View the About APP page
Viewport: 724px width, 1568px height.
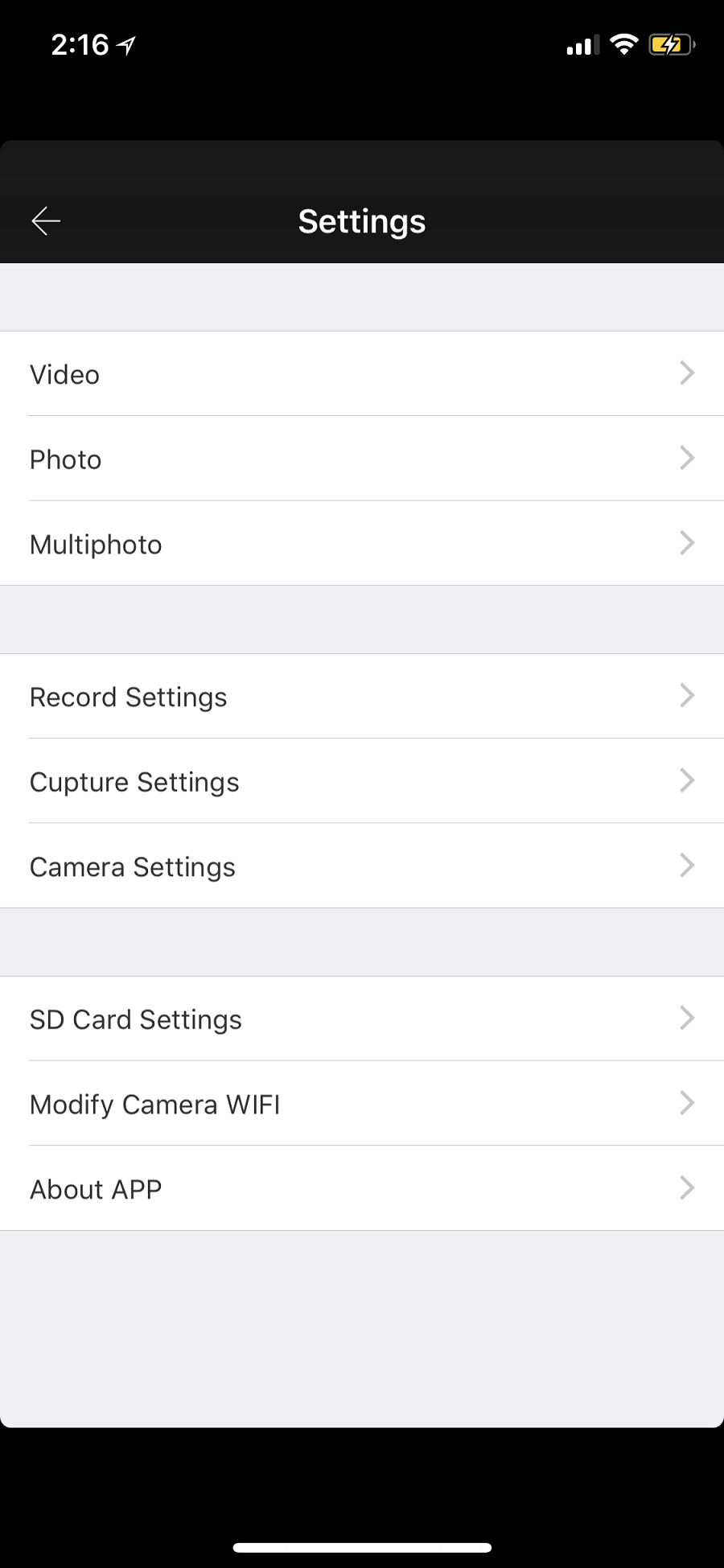[x=362, y=1189]
